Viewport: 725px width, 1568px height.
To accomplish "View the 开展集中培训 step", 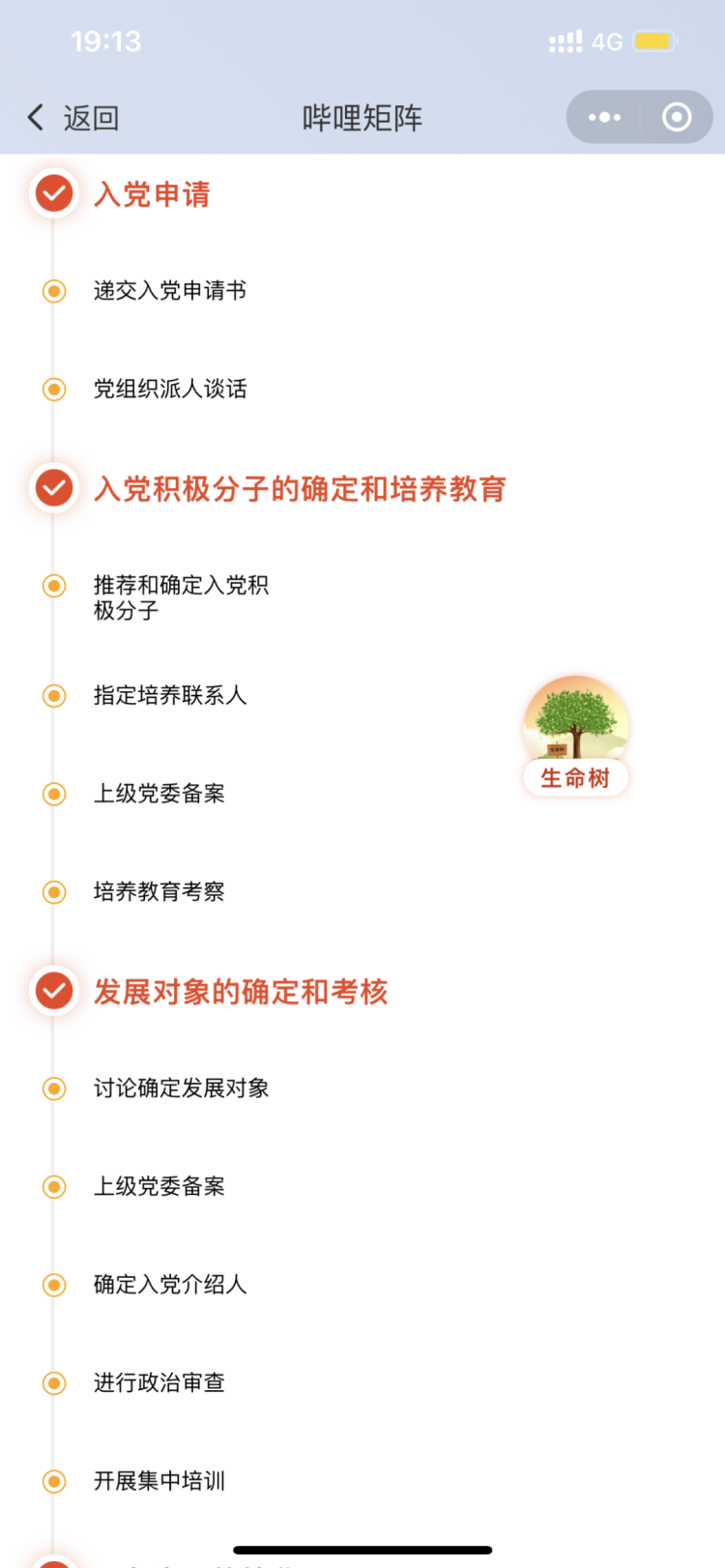I will click(x=159, y=1481).
